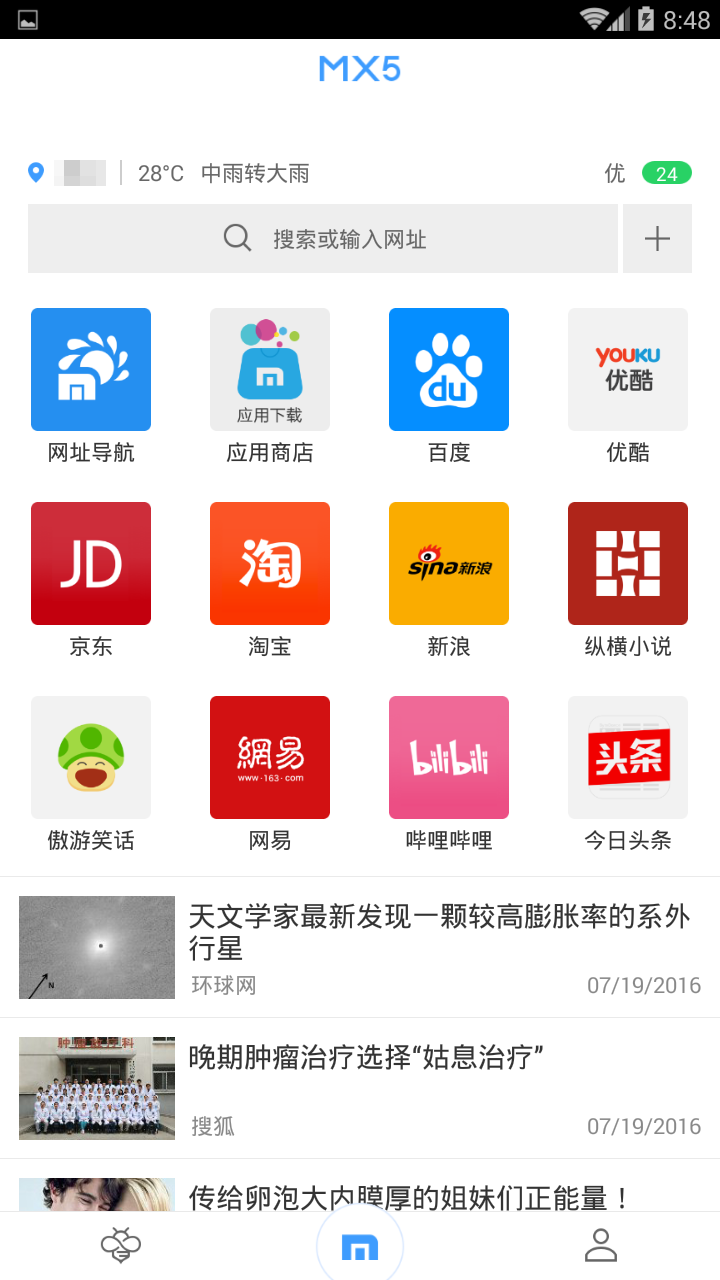Open the 网址导航 site navigation shortcut
Viewport: 720px width, 1280px height.
(90, 369)
